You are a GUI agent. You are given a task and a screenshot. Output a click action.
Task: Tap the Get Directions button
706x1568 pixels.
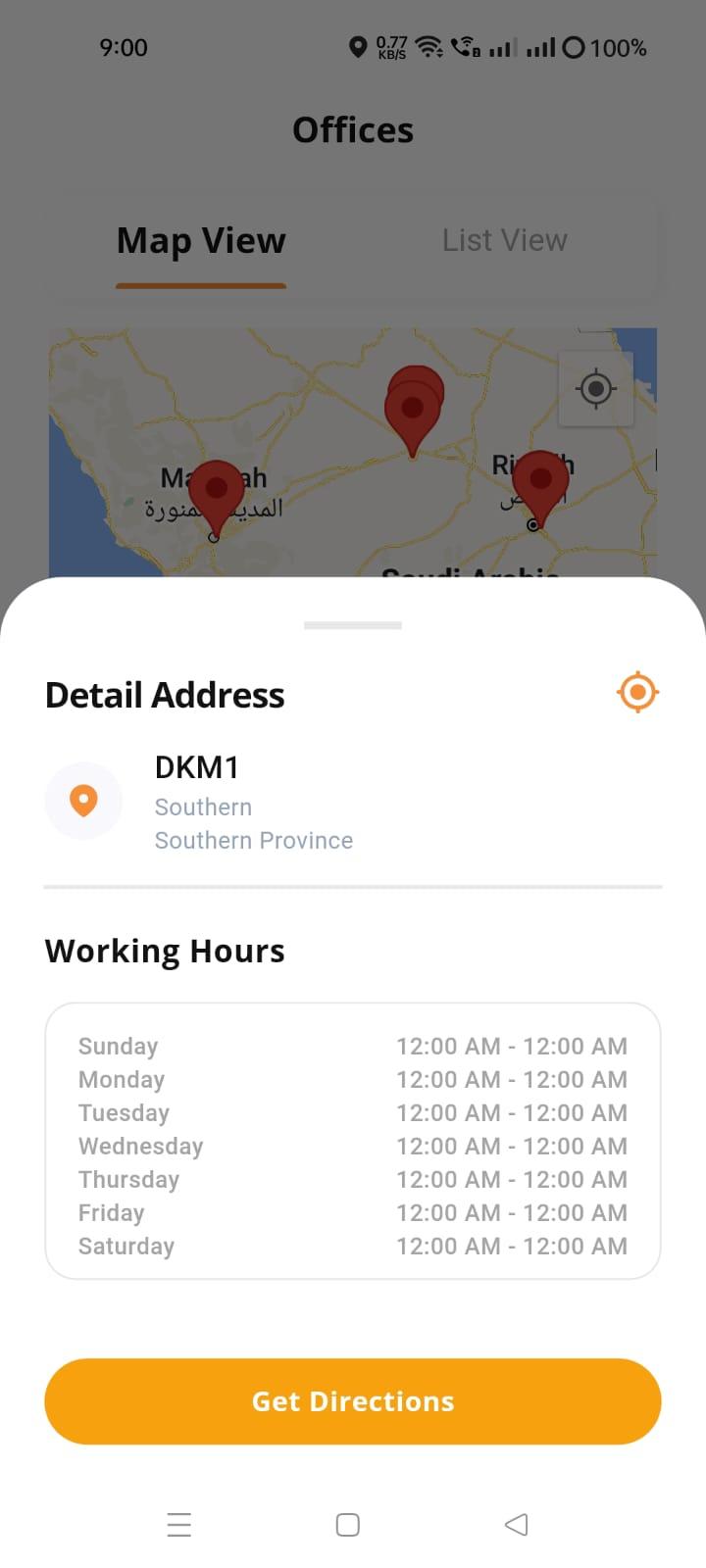point(353,1401)
